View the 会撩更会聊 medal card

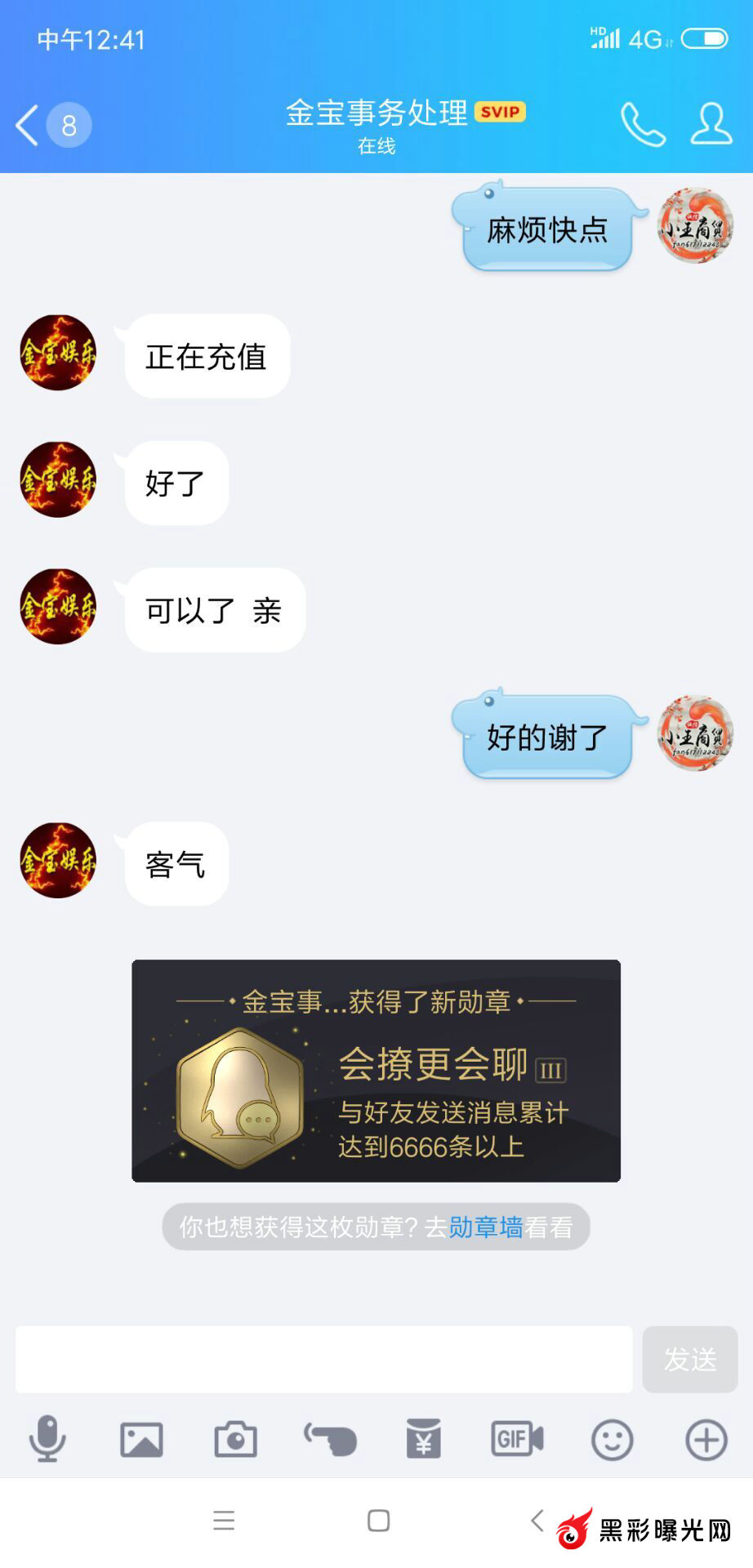coord(376,1071)
